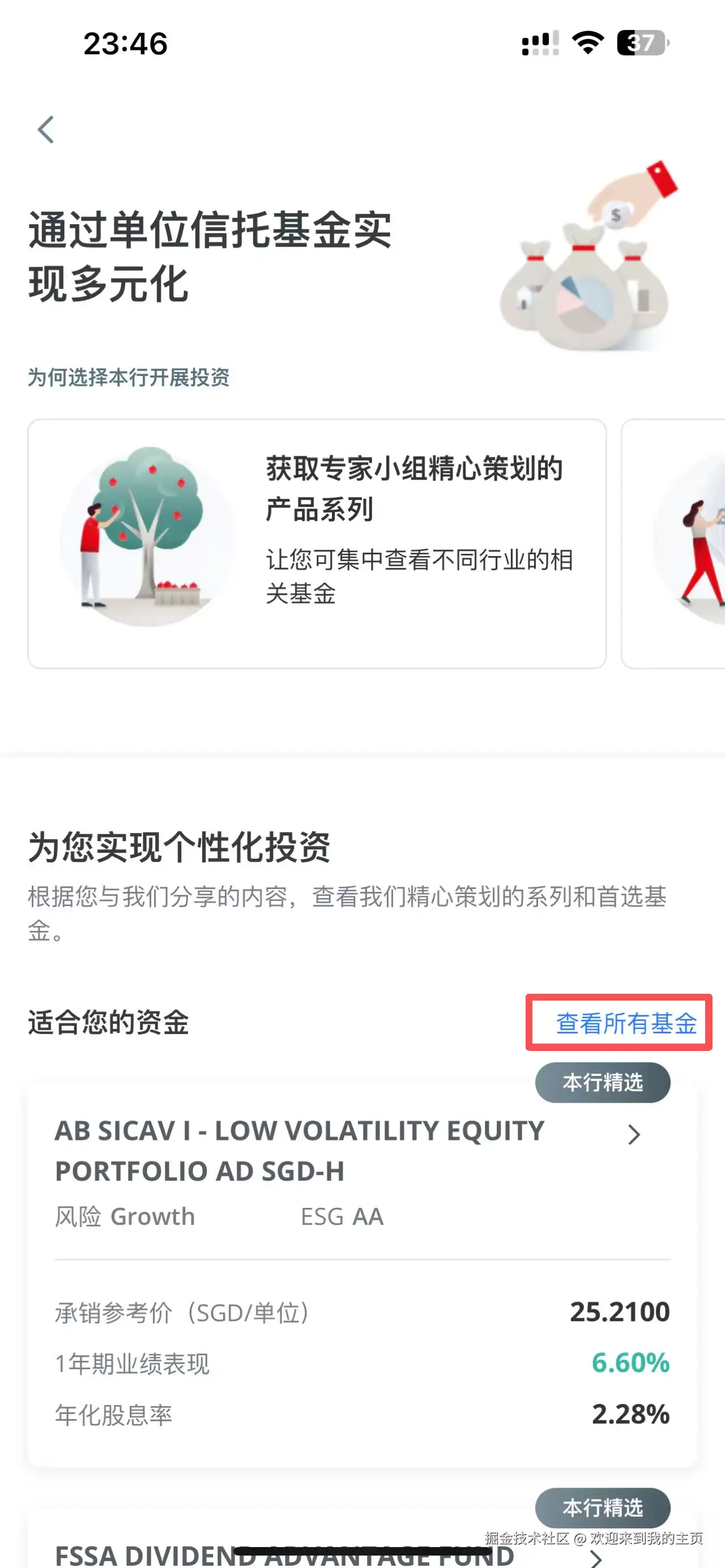725x1568 pixels.
Task: Tap the 查看所有基金 link
Action: (626, 1023)
